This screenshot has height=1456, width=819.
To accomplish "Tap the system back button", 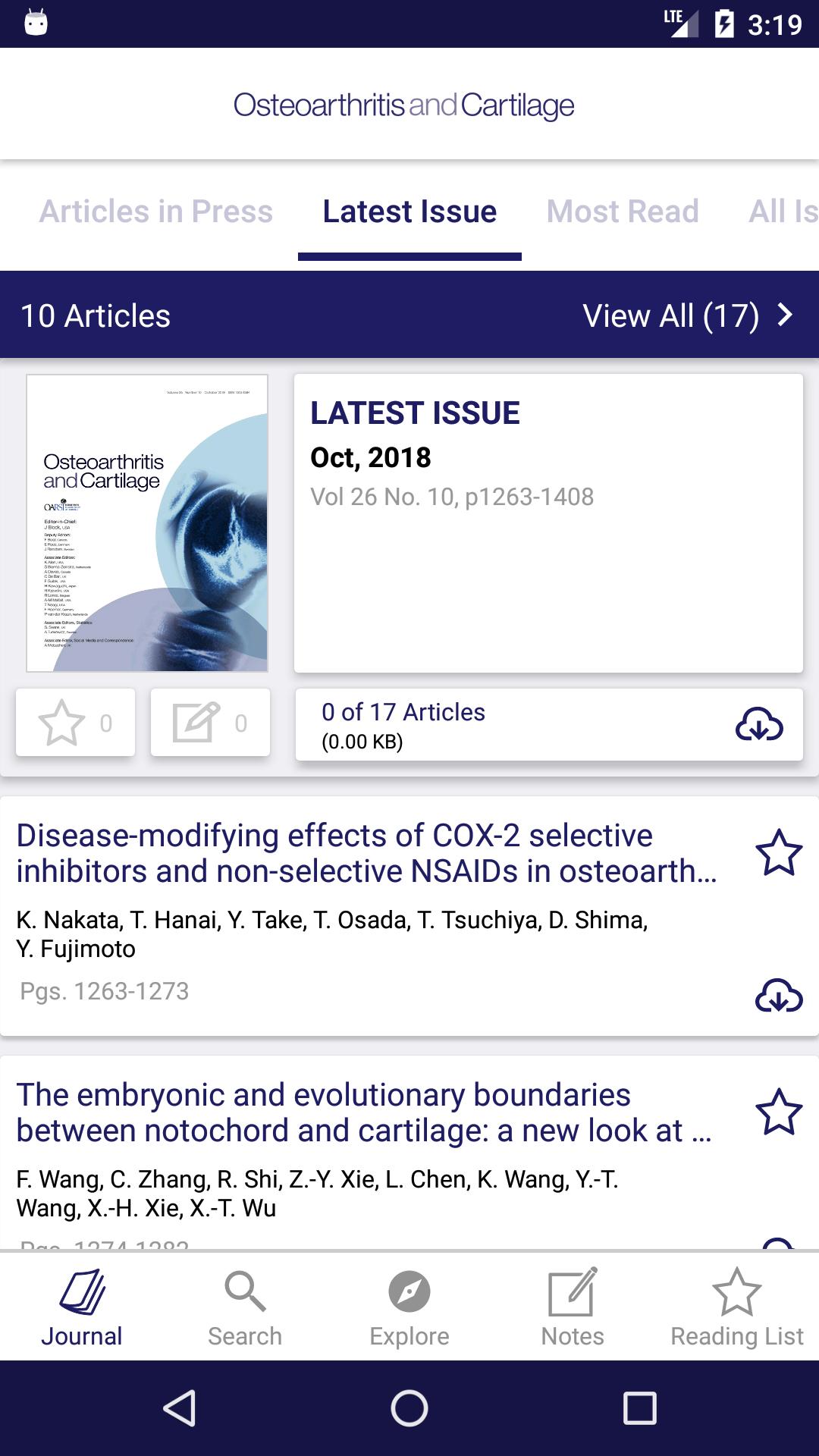I will 180,1408.
